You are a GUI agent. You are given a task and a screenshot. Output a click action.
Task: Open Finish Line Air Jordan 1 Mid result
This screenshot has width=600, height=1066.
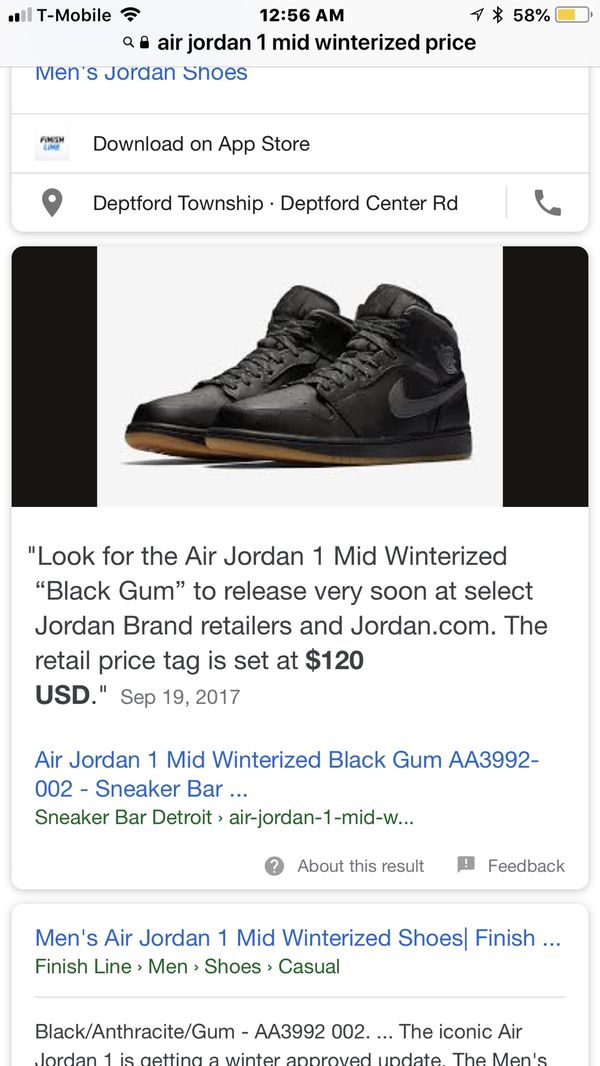pos(298,938)
